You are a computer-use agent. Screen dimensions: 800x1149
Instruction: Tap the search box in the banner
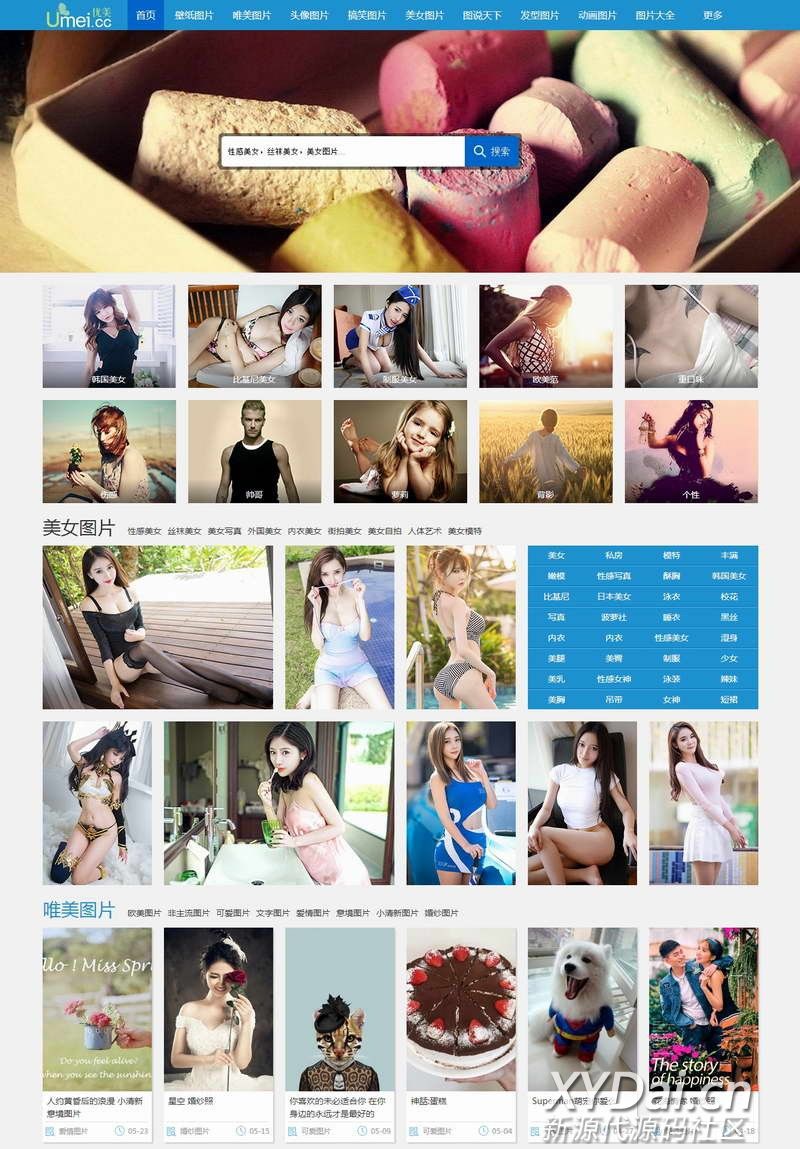tap(342, 151)
